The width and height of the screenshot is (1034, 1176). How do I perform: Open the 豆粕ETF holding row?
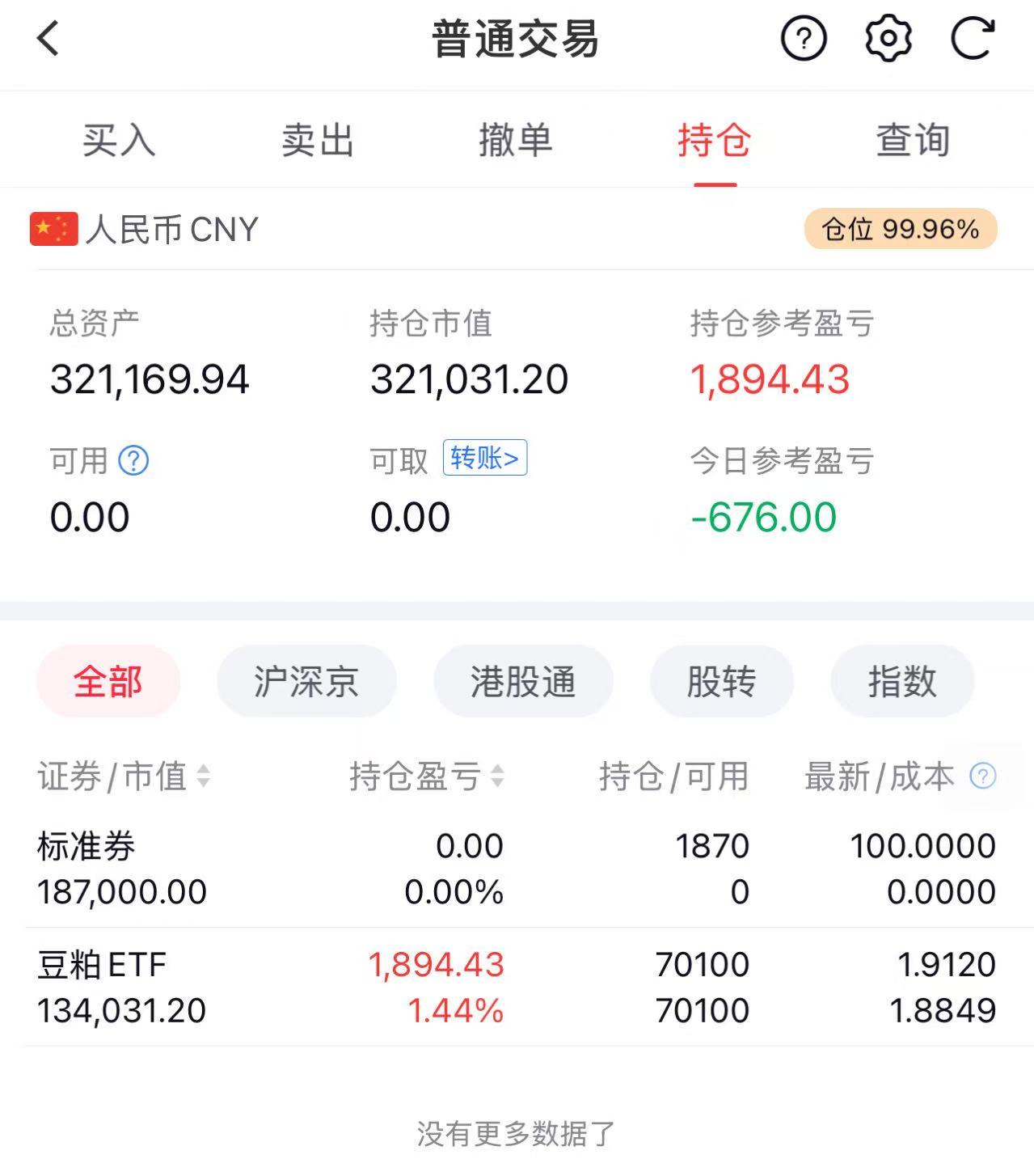pyautogui.click(x=517, y=988)
